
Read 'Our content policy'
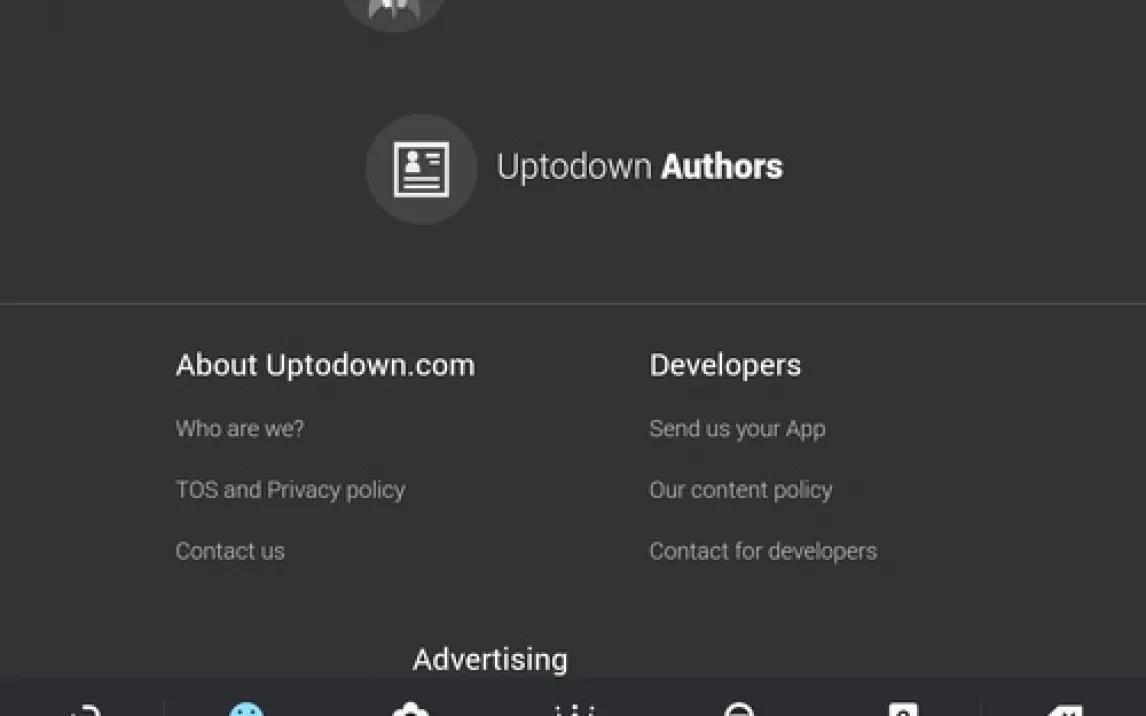(x=740, y=490)
